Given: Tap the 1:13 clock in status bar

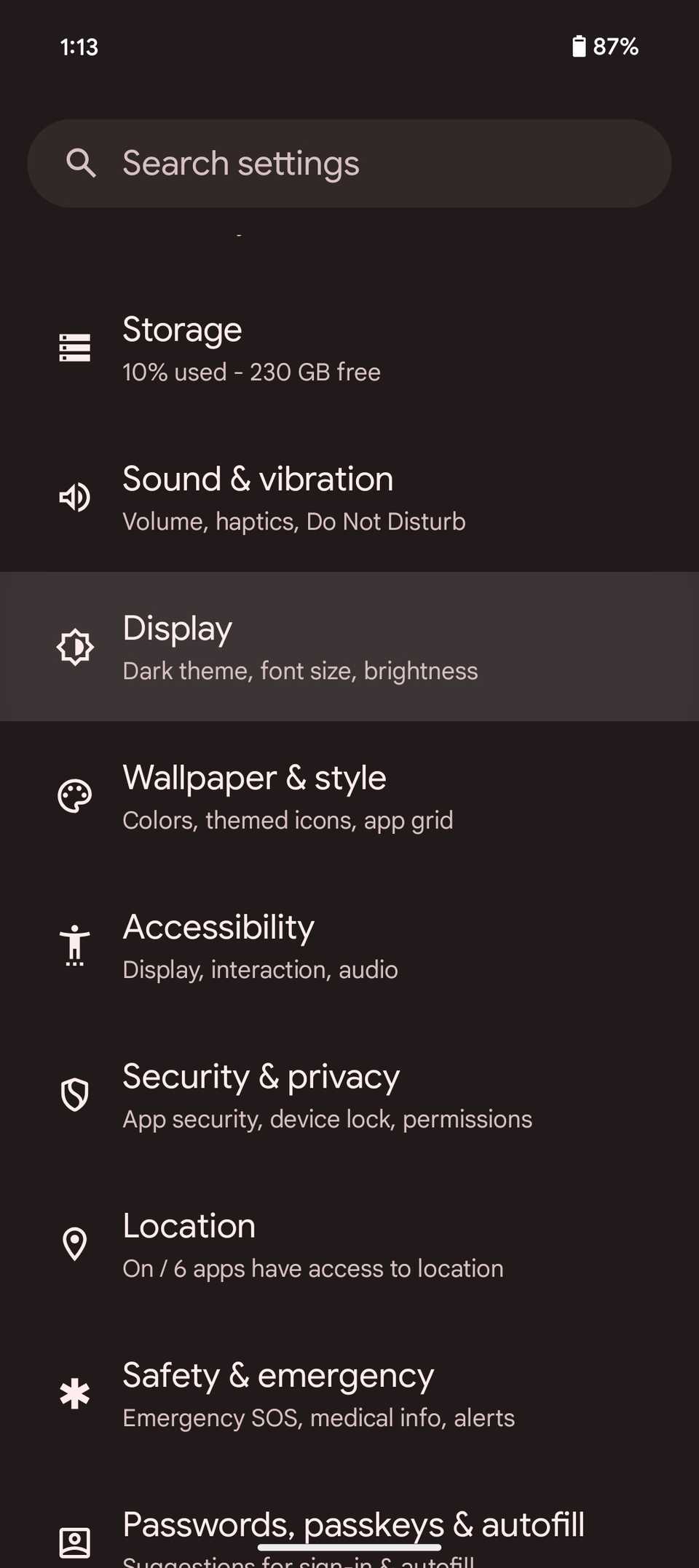Looking at the screenshot, I should point(77,47).
